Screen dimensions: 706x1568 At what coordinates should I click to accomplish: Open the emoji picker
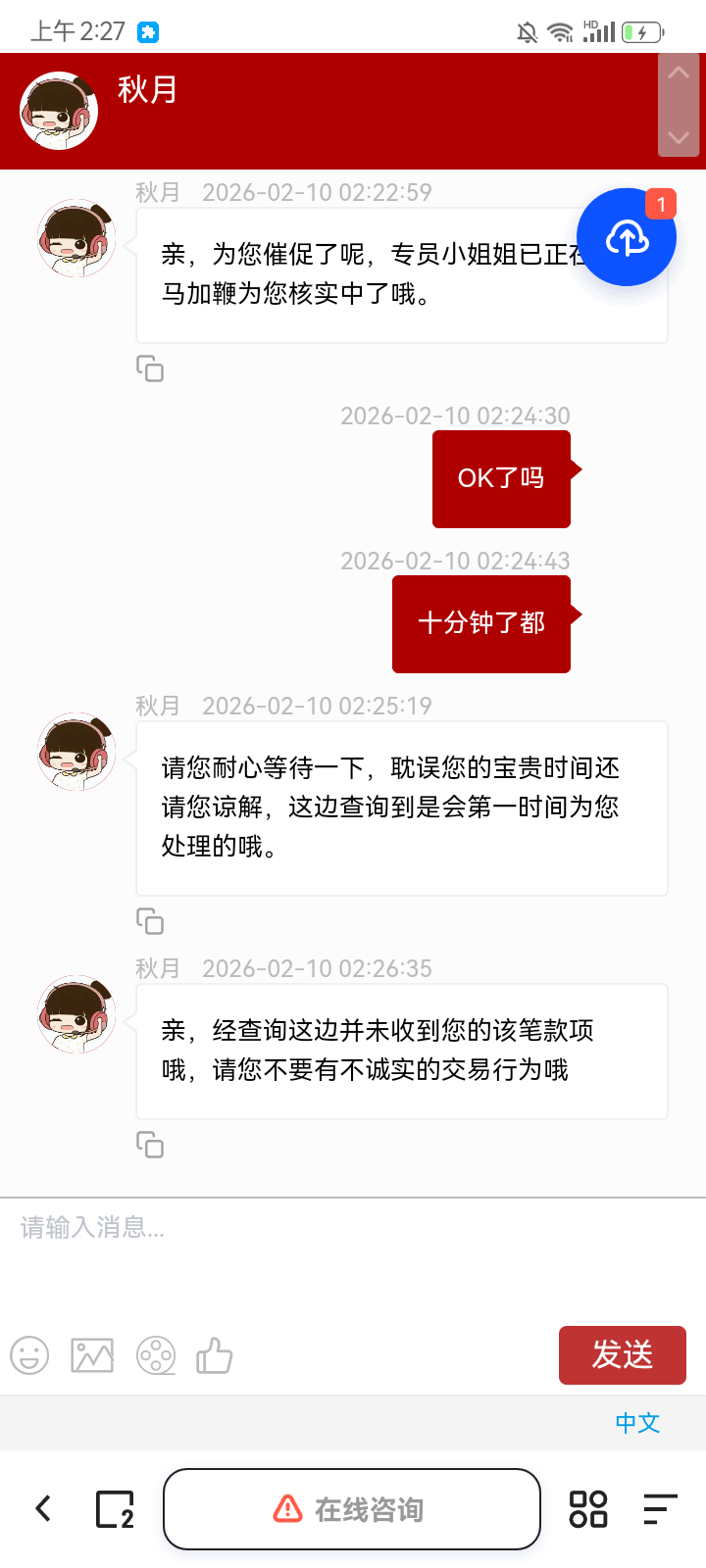point(29,1355)
